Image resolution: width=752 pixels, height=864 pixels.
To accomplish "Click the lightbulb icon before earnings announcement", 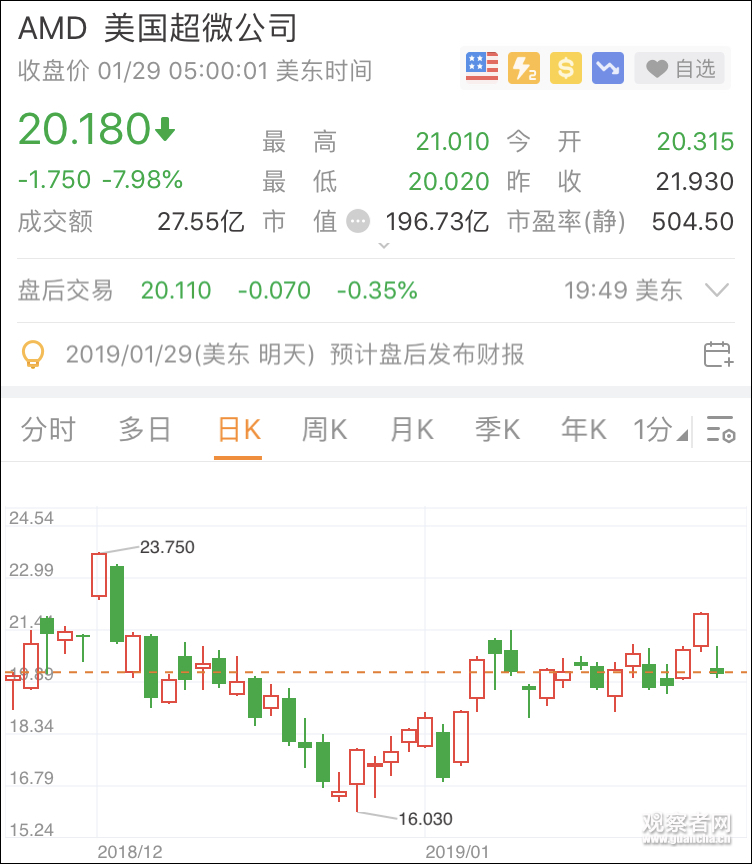I will tap(32, 355).
